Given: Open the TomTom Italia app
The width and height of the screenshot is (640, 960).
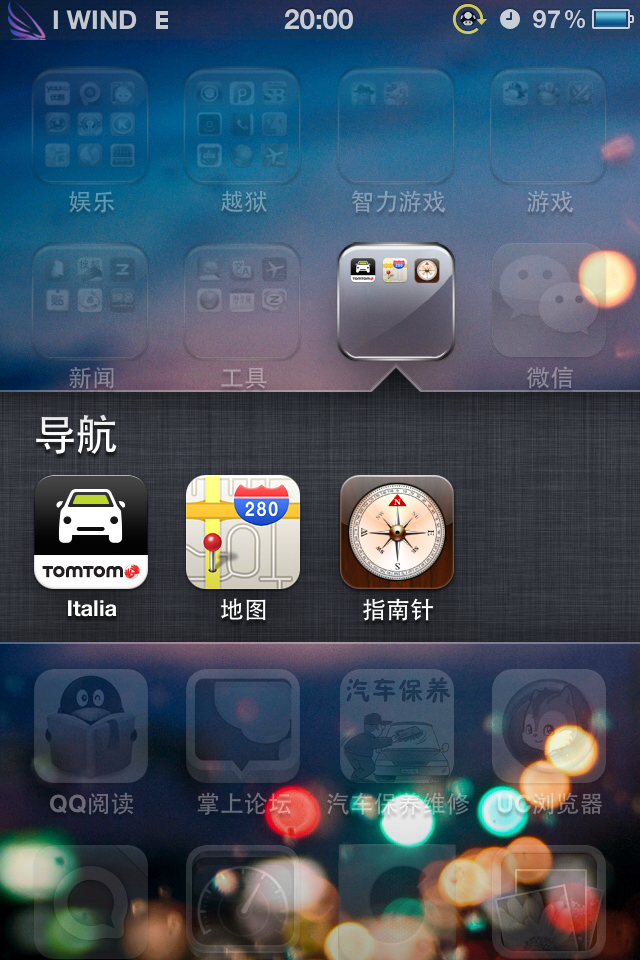Looking at the screenshot, I should click(x=91, y=532).
